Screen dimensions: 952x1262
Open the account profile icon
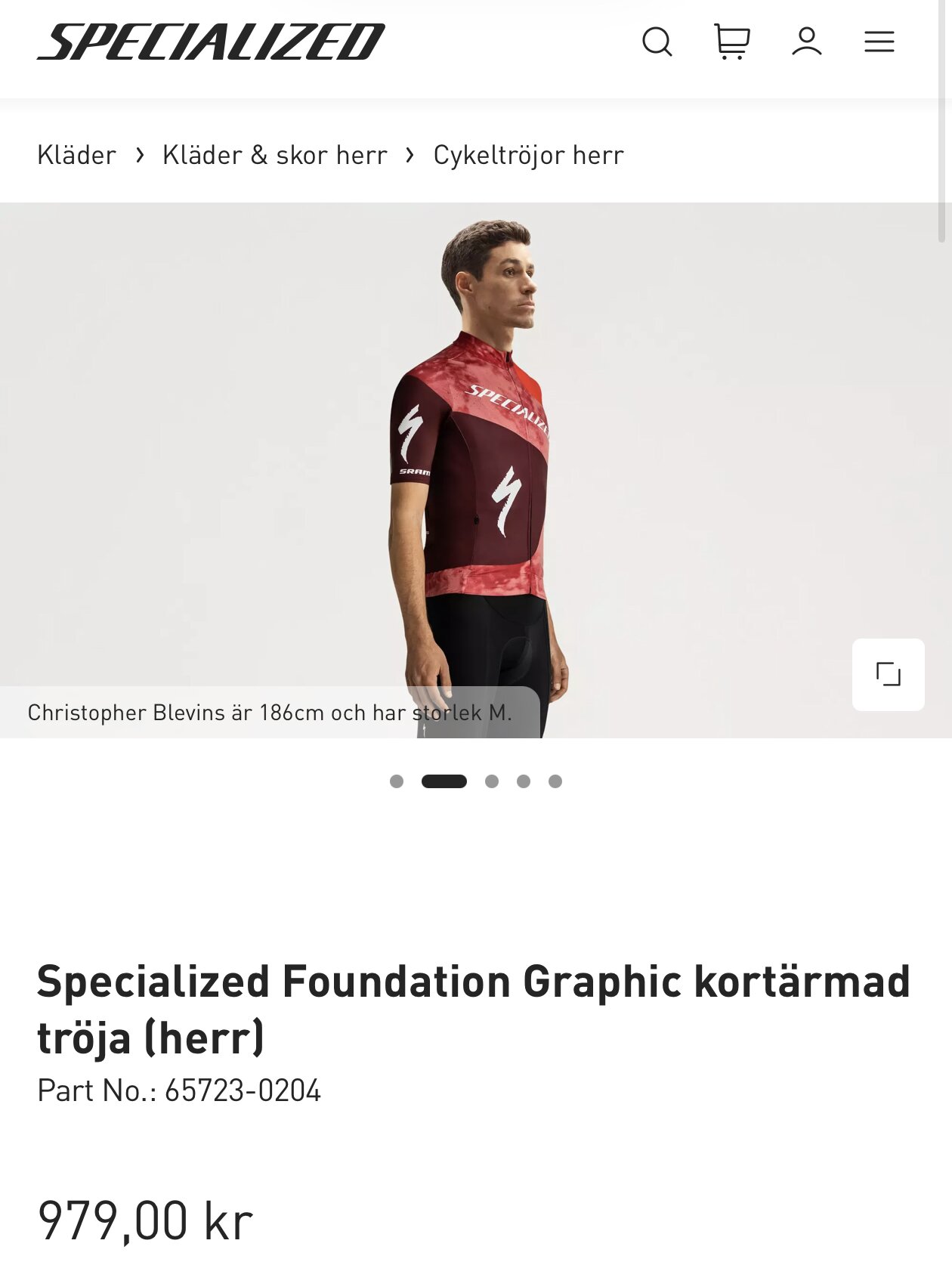tap(806, 42)
